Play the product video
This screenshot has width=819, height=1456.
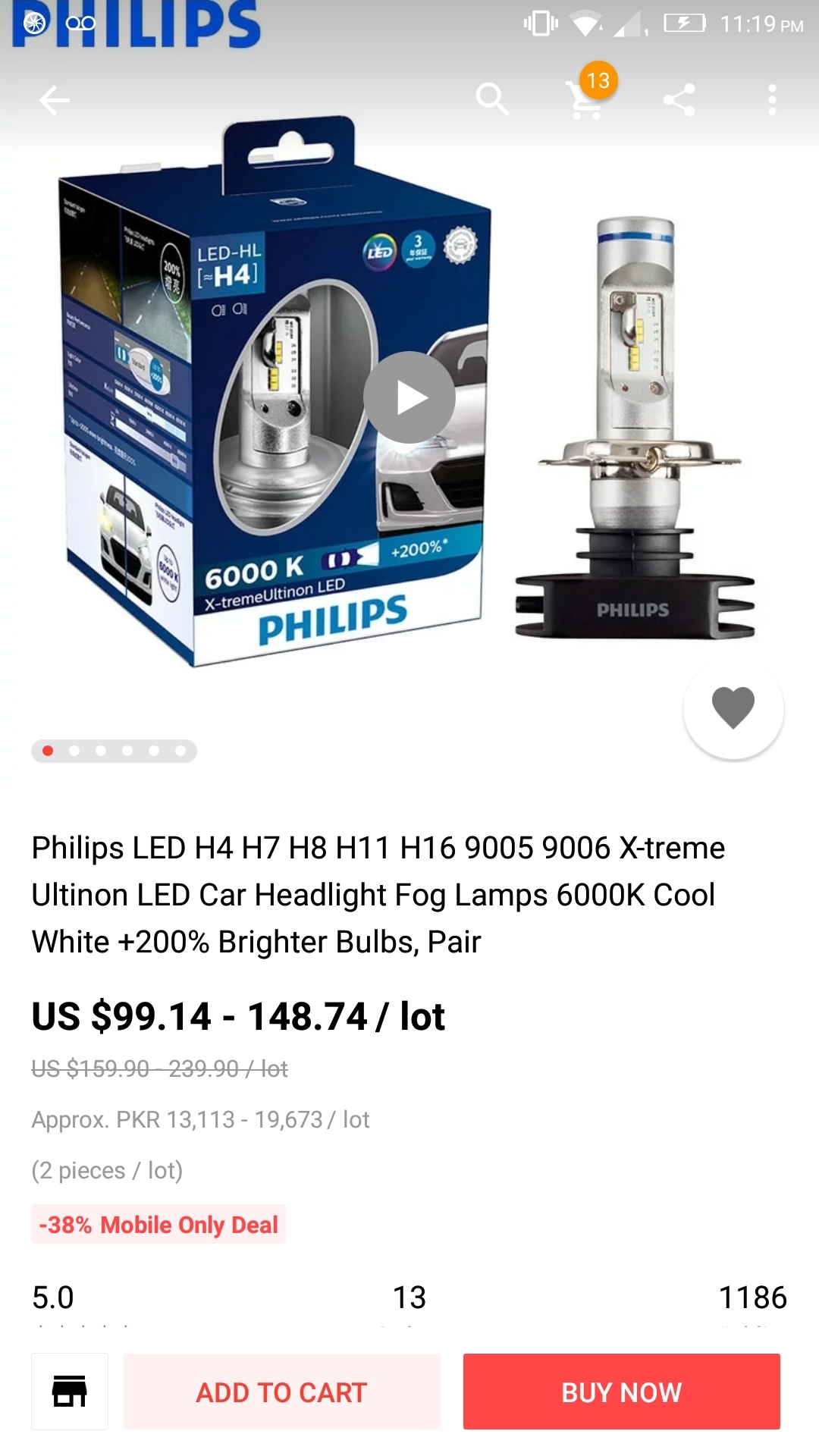[409, 397]
